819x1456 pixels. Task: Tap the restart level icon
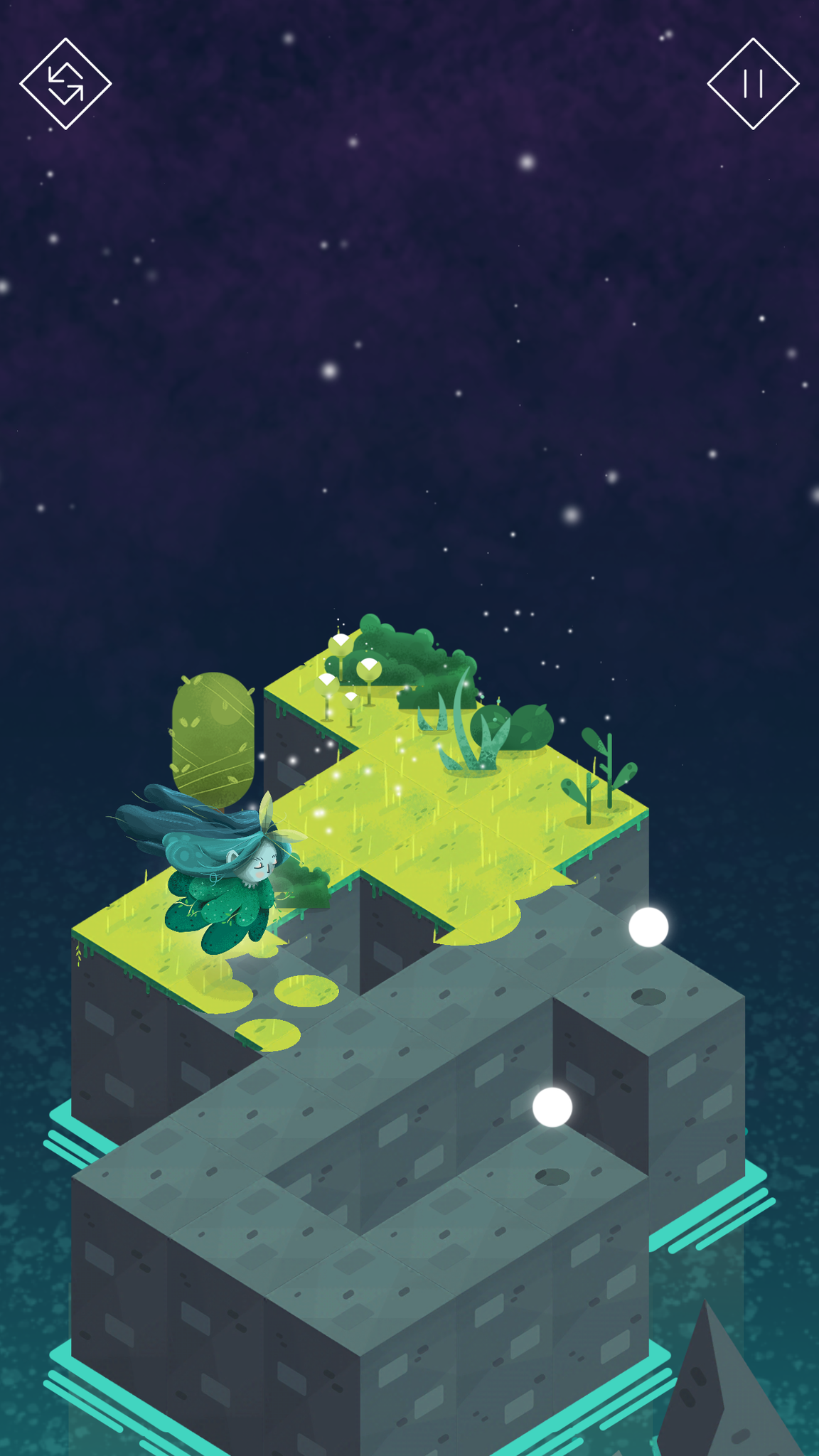point(65,84)
